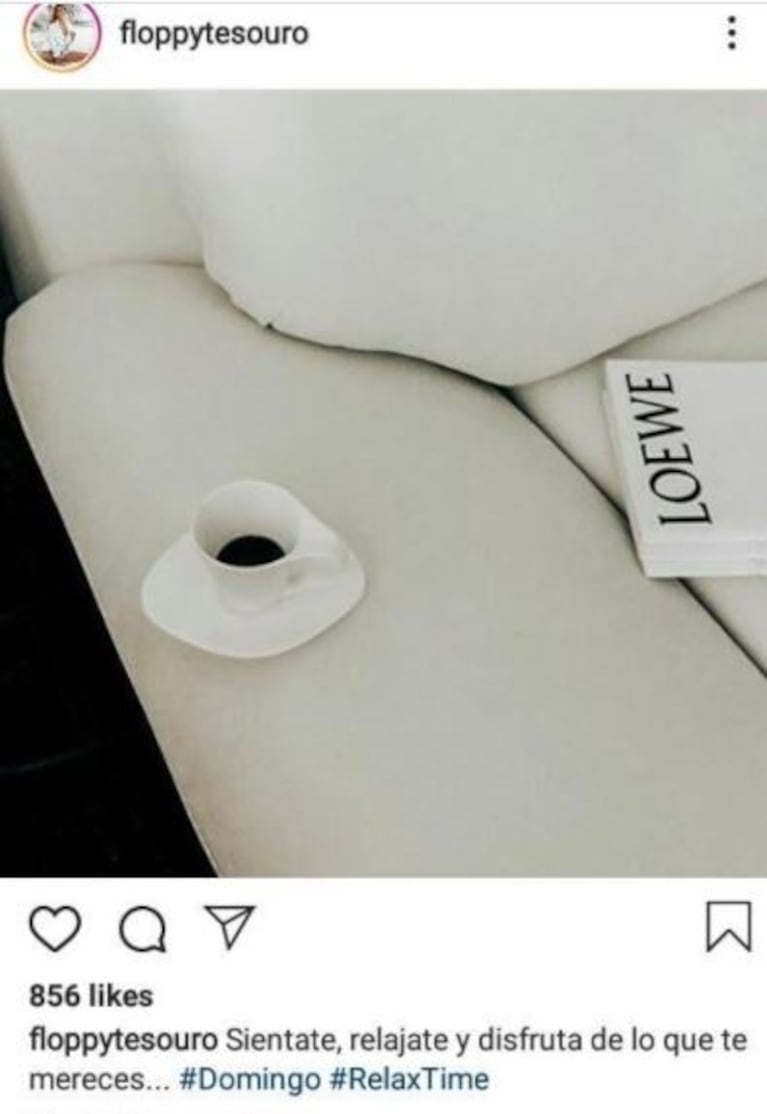Like the floppytesouro post

54,928
